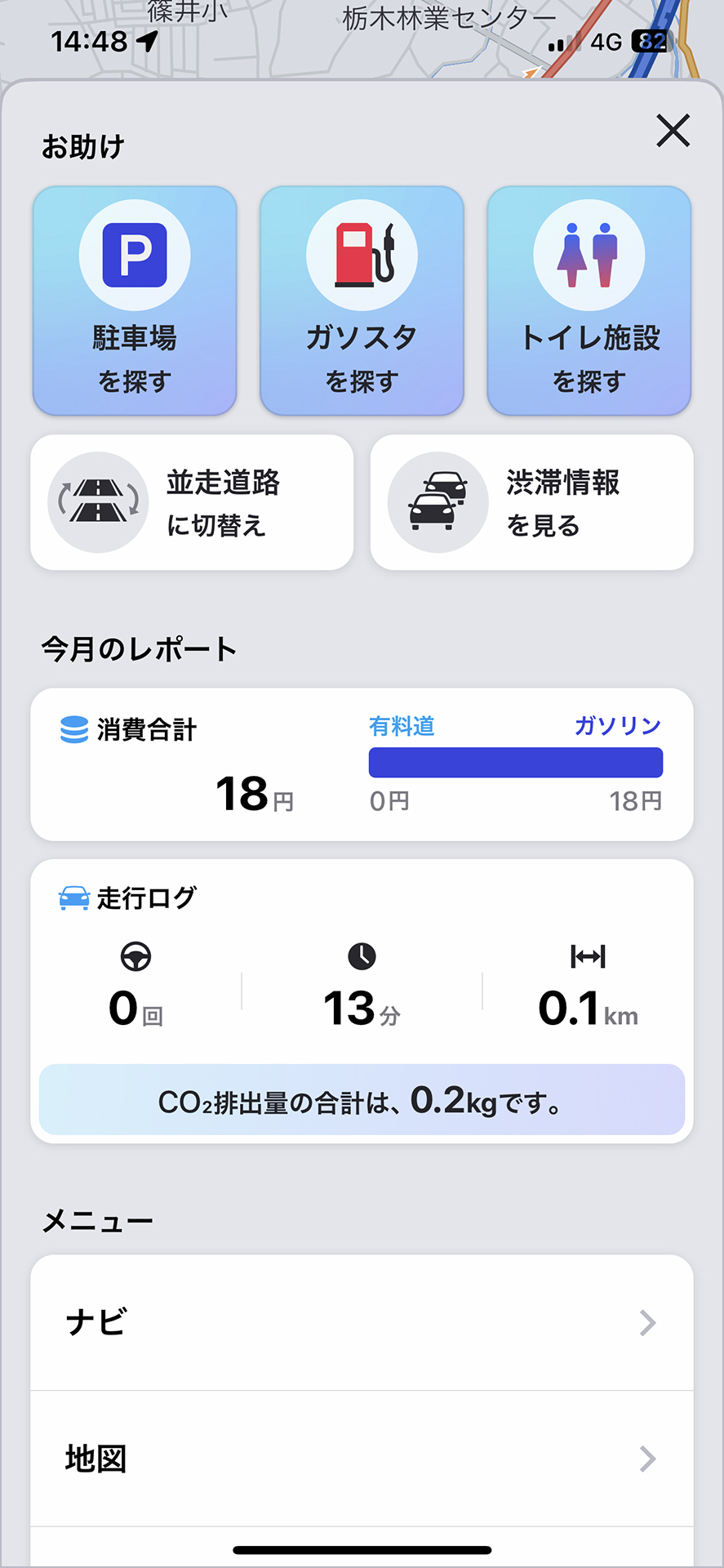Tap the parallel road switch icon
The image size is (724, 1568).
coord(97,501)
